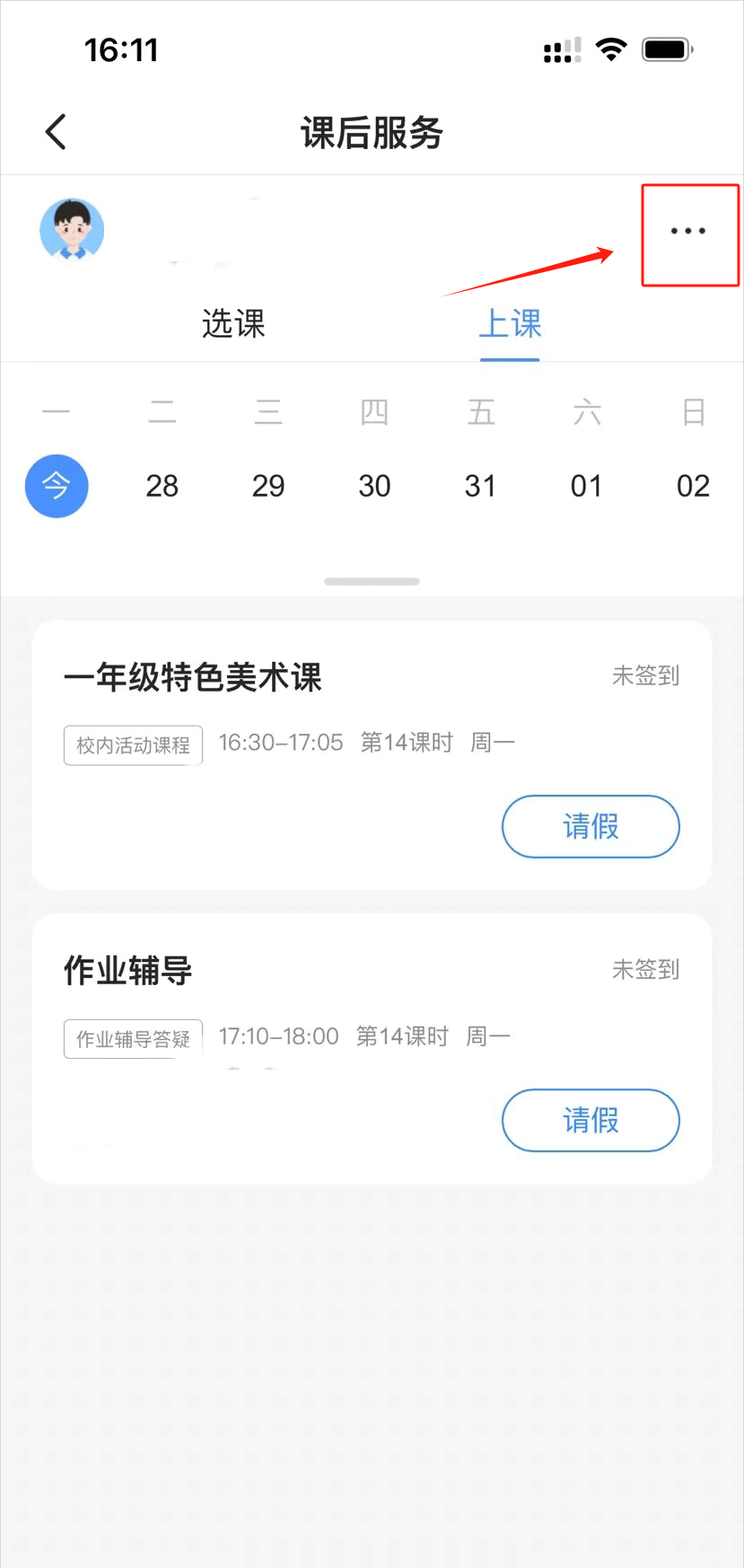
Task: Select today's date marked 今
Action: (x=57, y=486)
